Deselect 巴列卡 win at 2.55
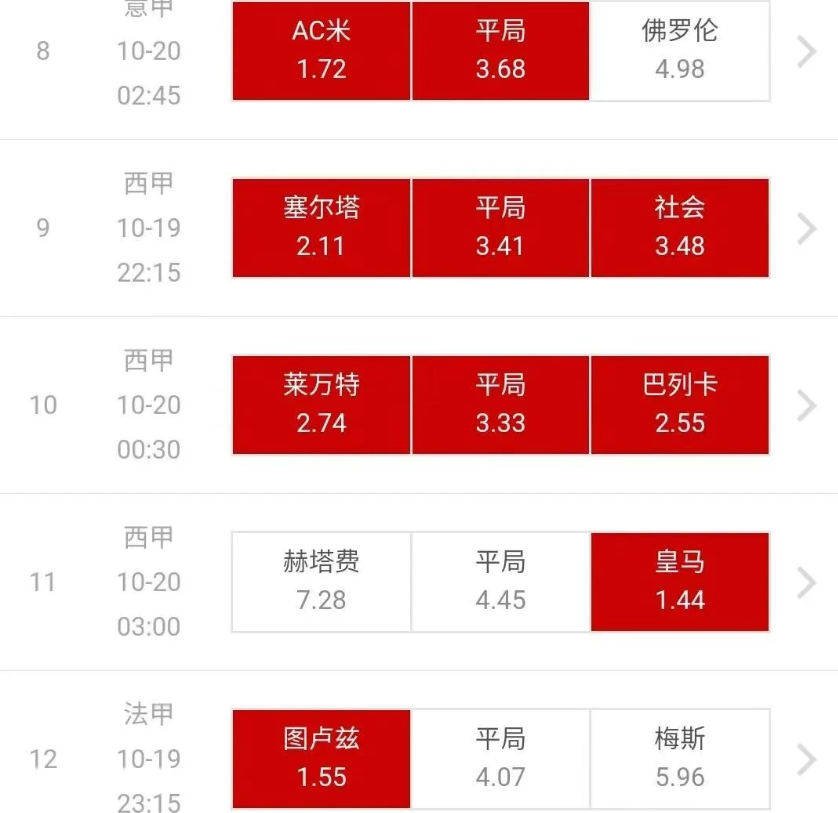838x813 pixels. [x=680, y=405]
